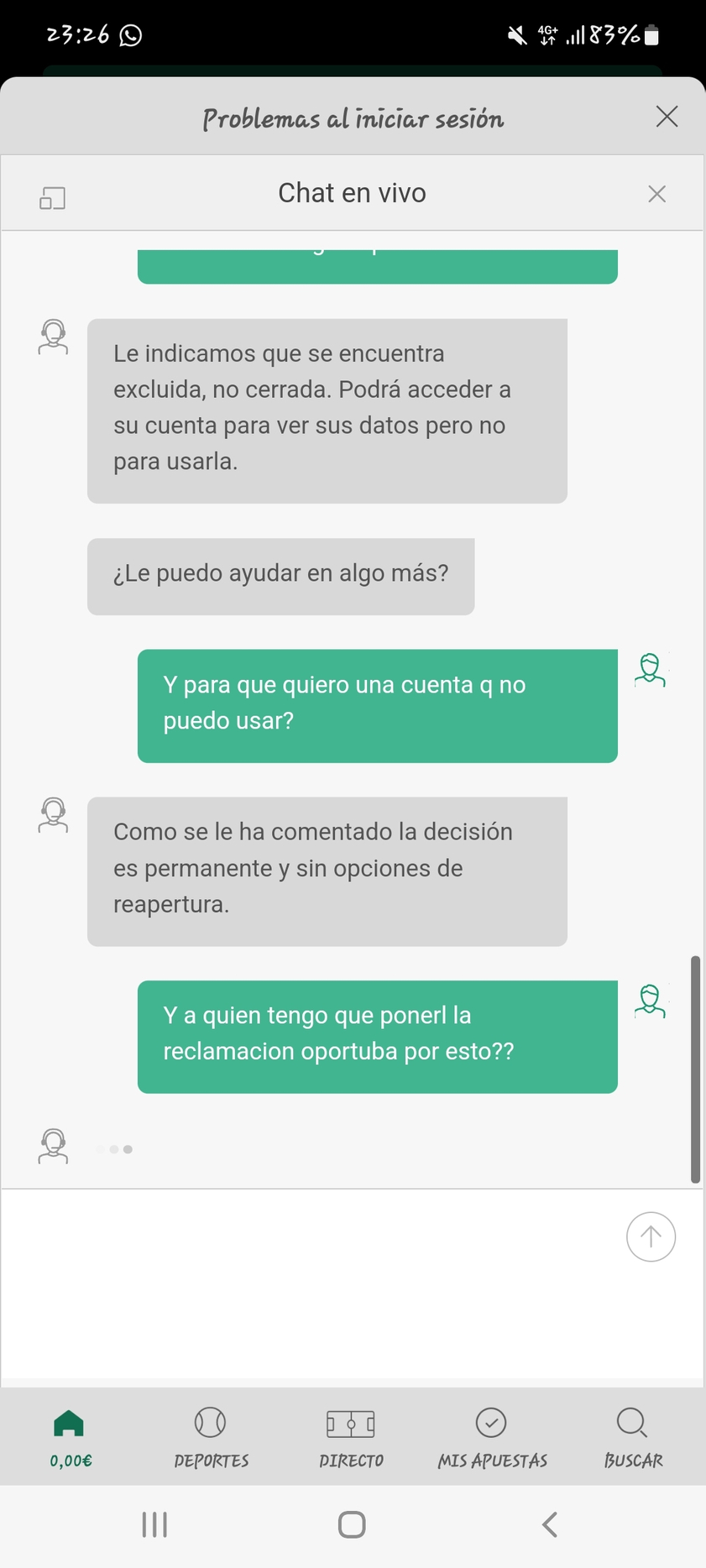Image resolution: width=706 pixels, height=1568 pixels.
Task: Open the system recent apps view
Action: (154, 1524)
